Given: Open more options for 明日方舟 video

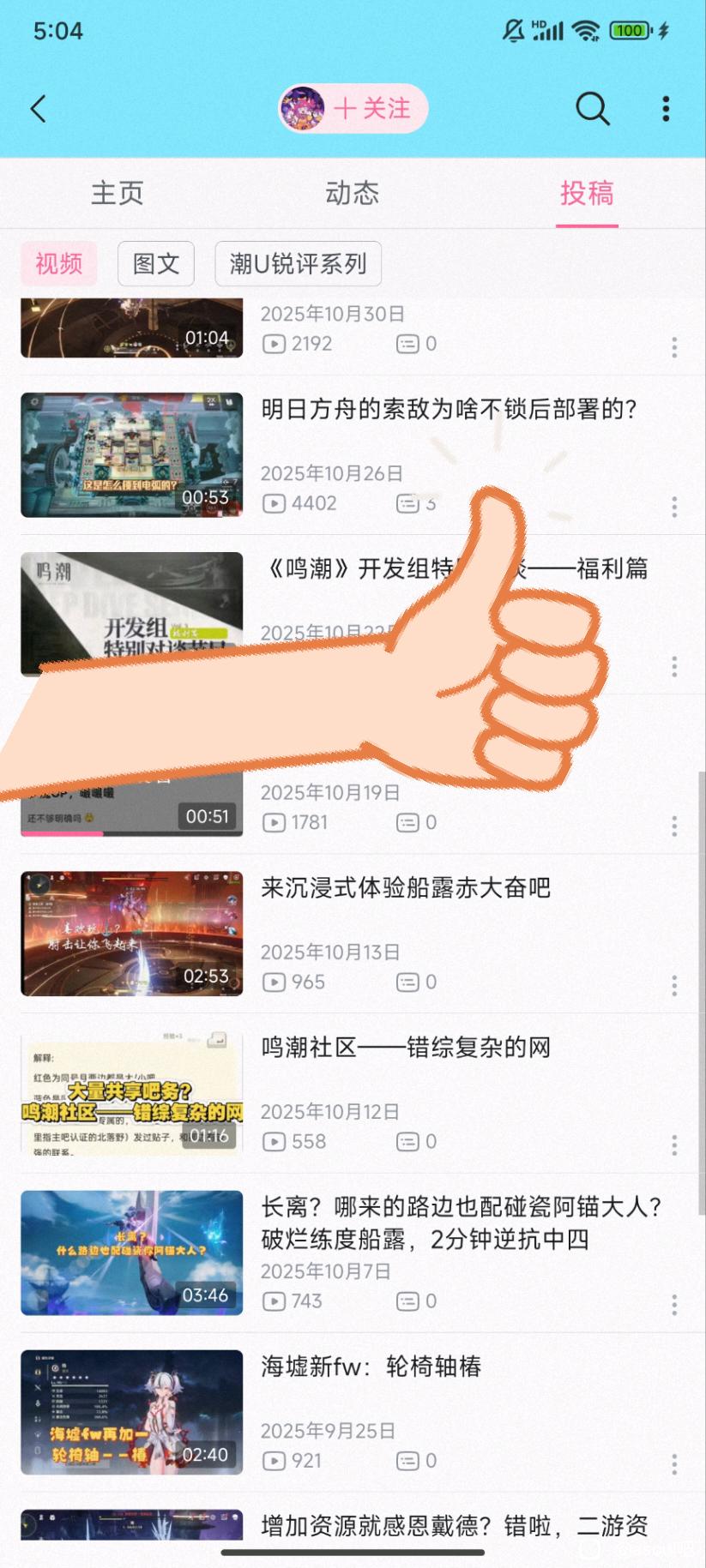Looking at the screenshot, I should coord(674,507).
